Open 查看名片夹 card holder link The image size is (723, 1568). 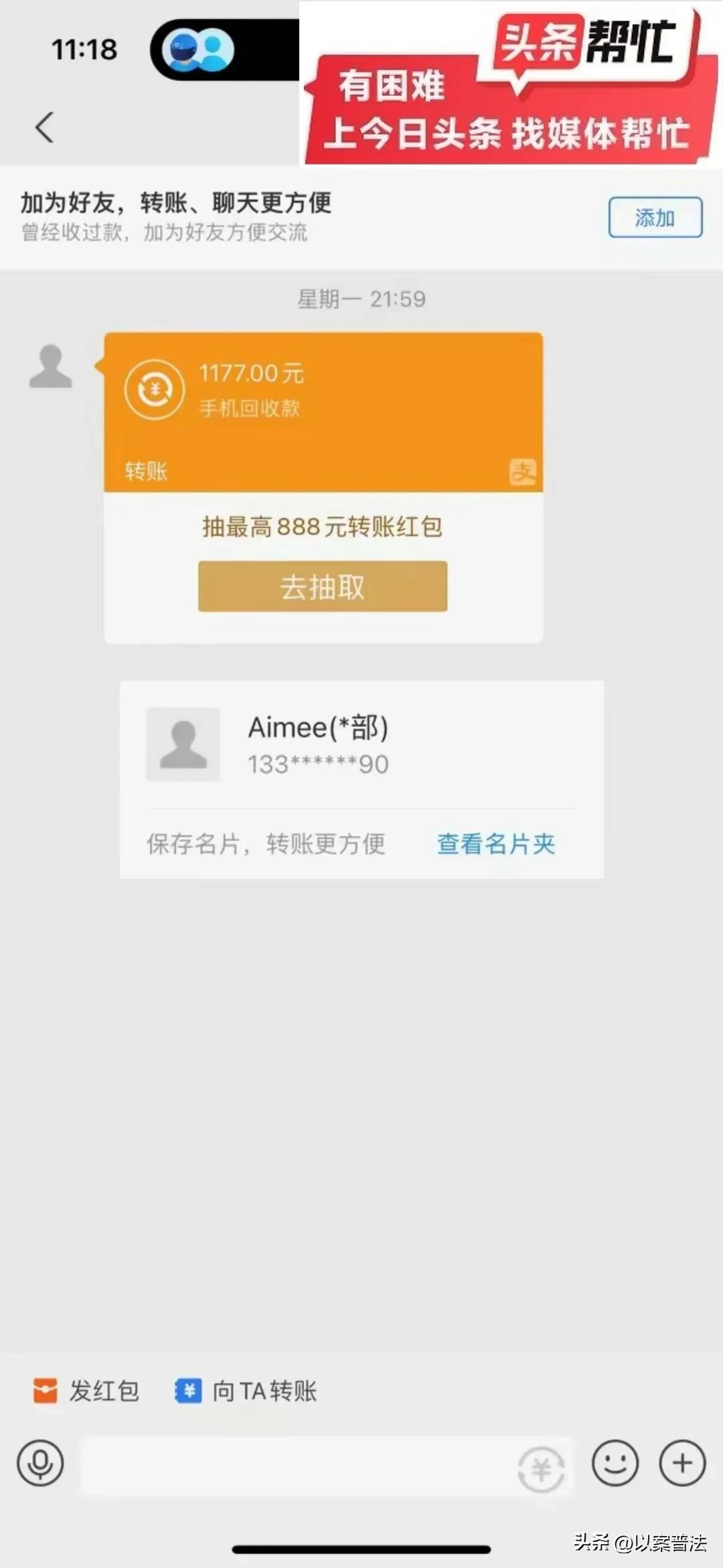coord(495,844)
